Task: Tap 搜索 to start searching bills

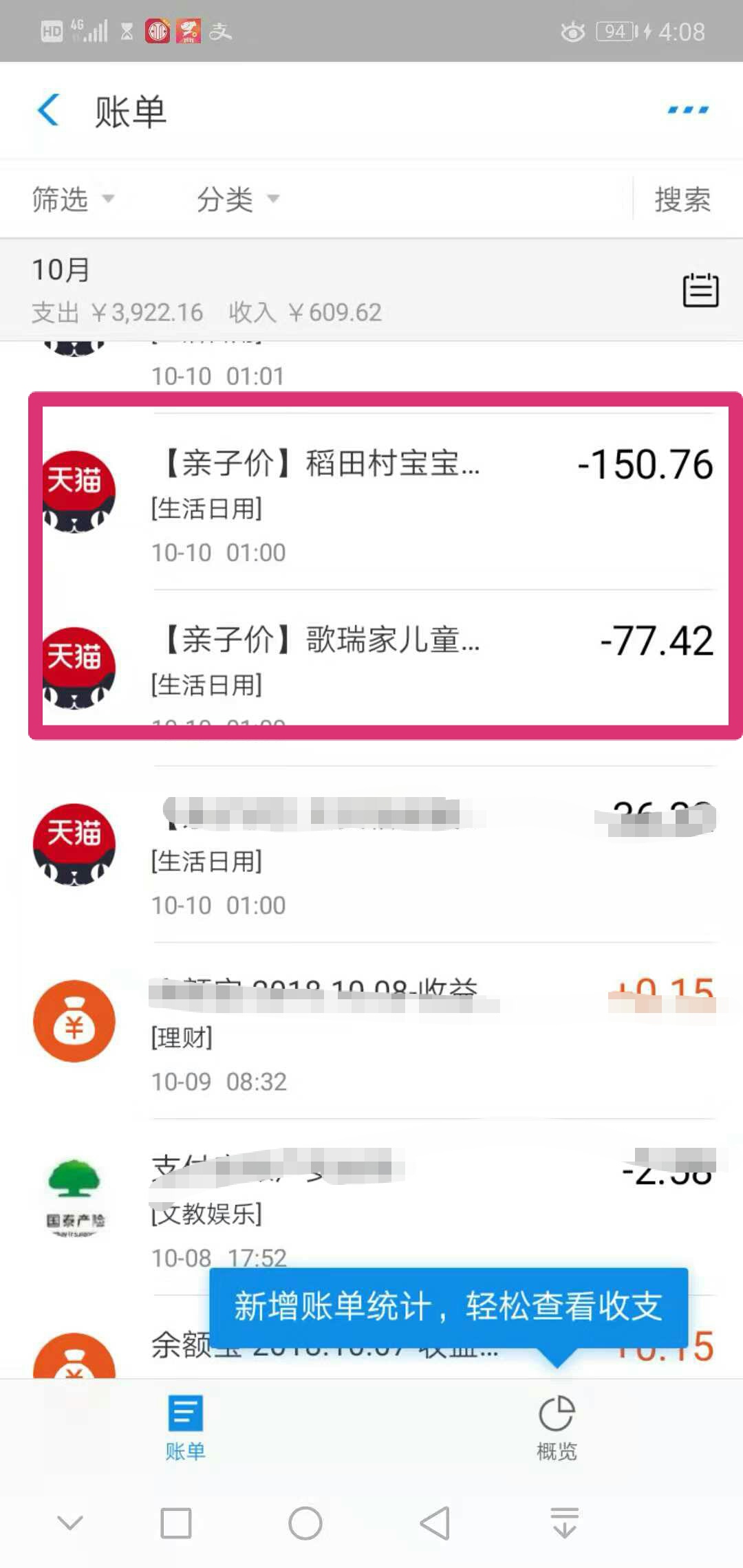Action: click(682, 199)
